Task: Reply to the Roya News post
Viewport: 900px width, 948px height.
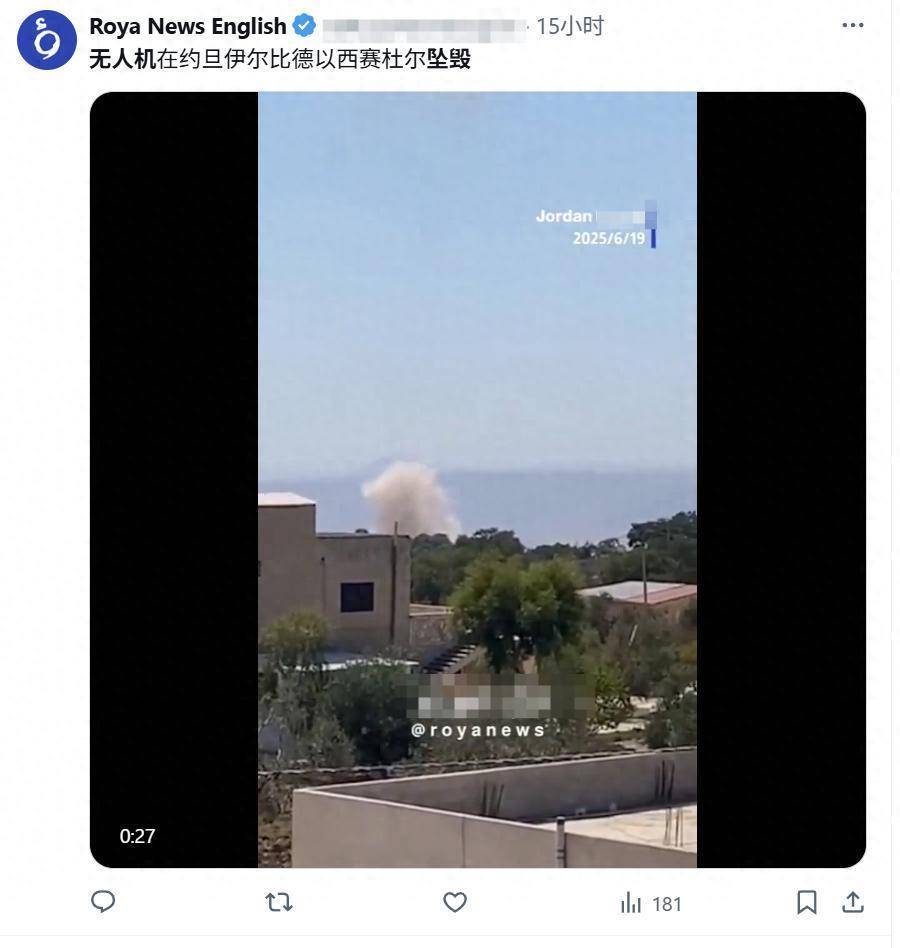Action: click(x=103, y=902)
